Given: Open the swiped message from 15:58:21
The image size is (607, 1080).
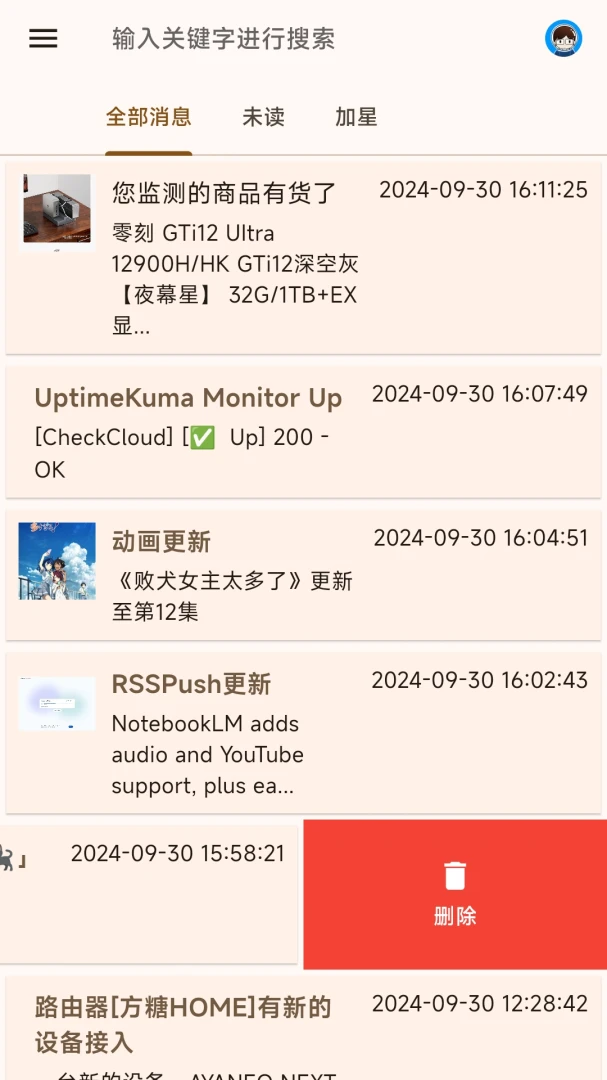Looking at the screenshot, I should click(x=150, y=893).
